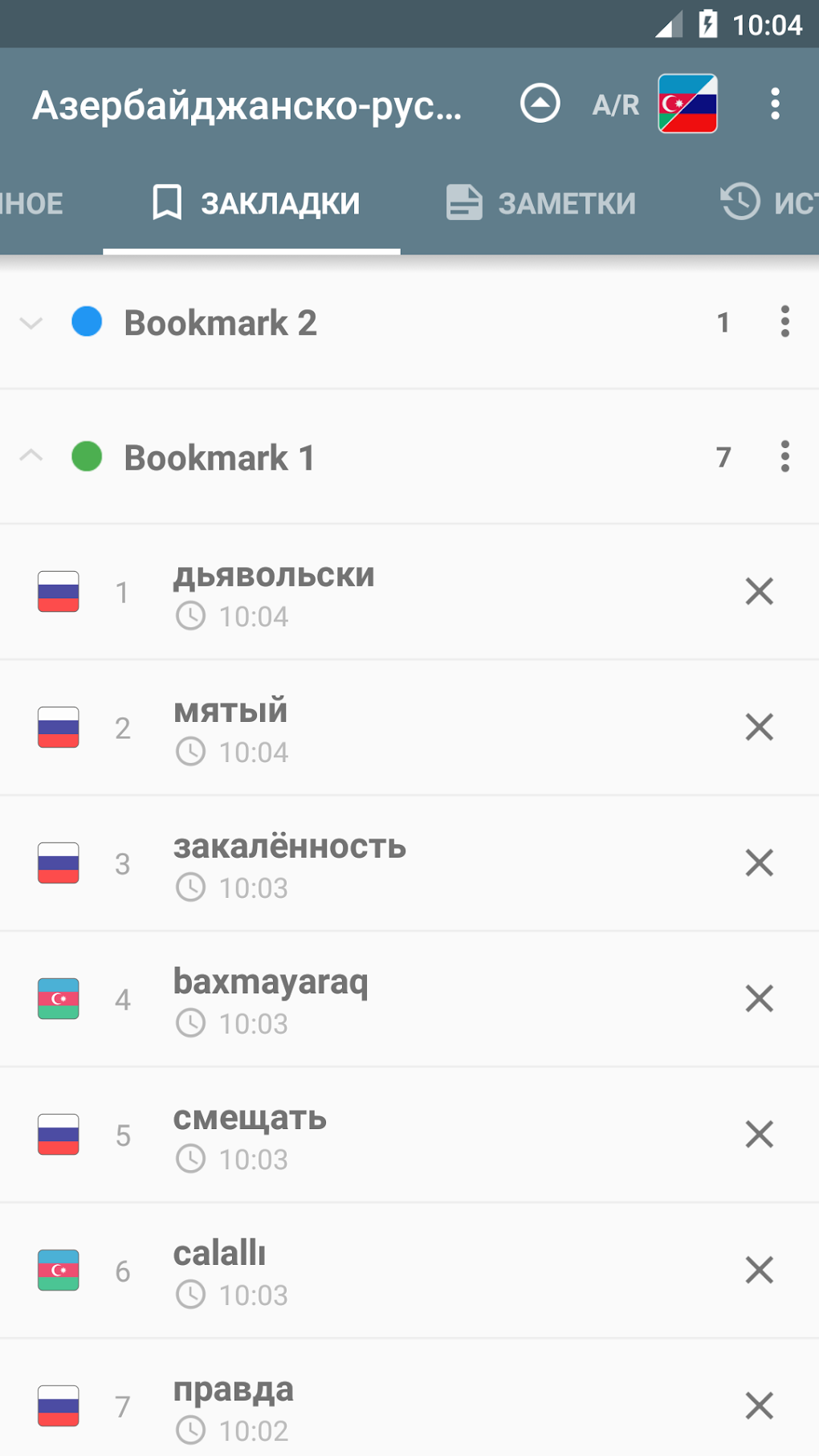Open options menu for Bookmark 1

[x=784, y=457]
